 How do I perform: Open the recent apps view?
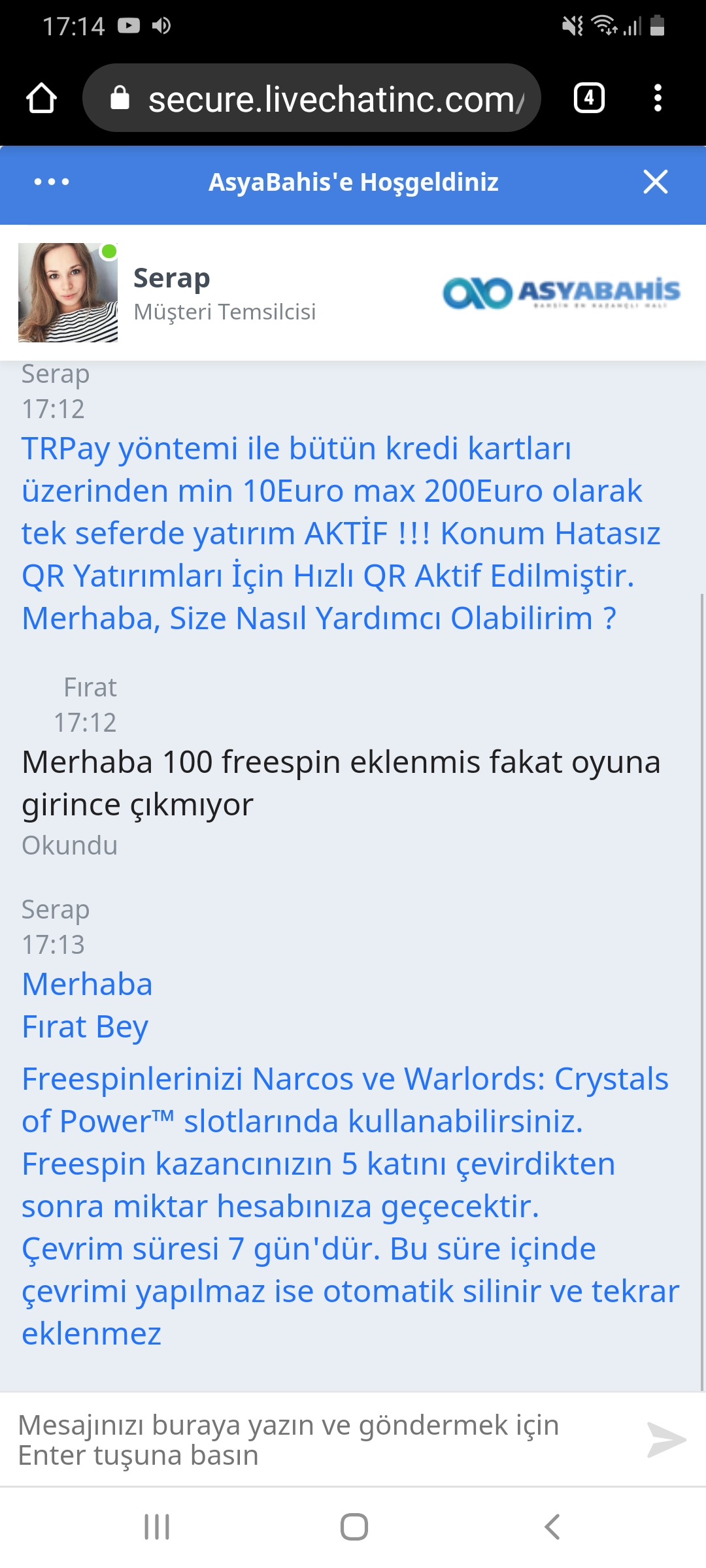click(x=157, y=1527)
